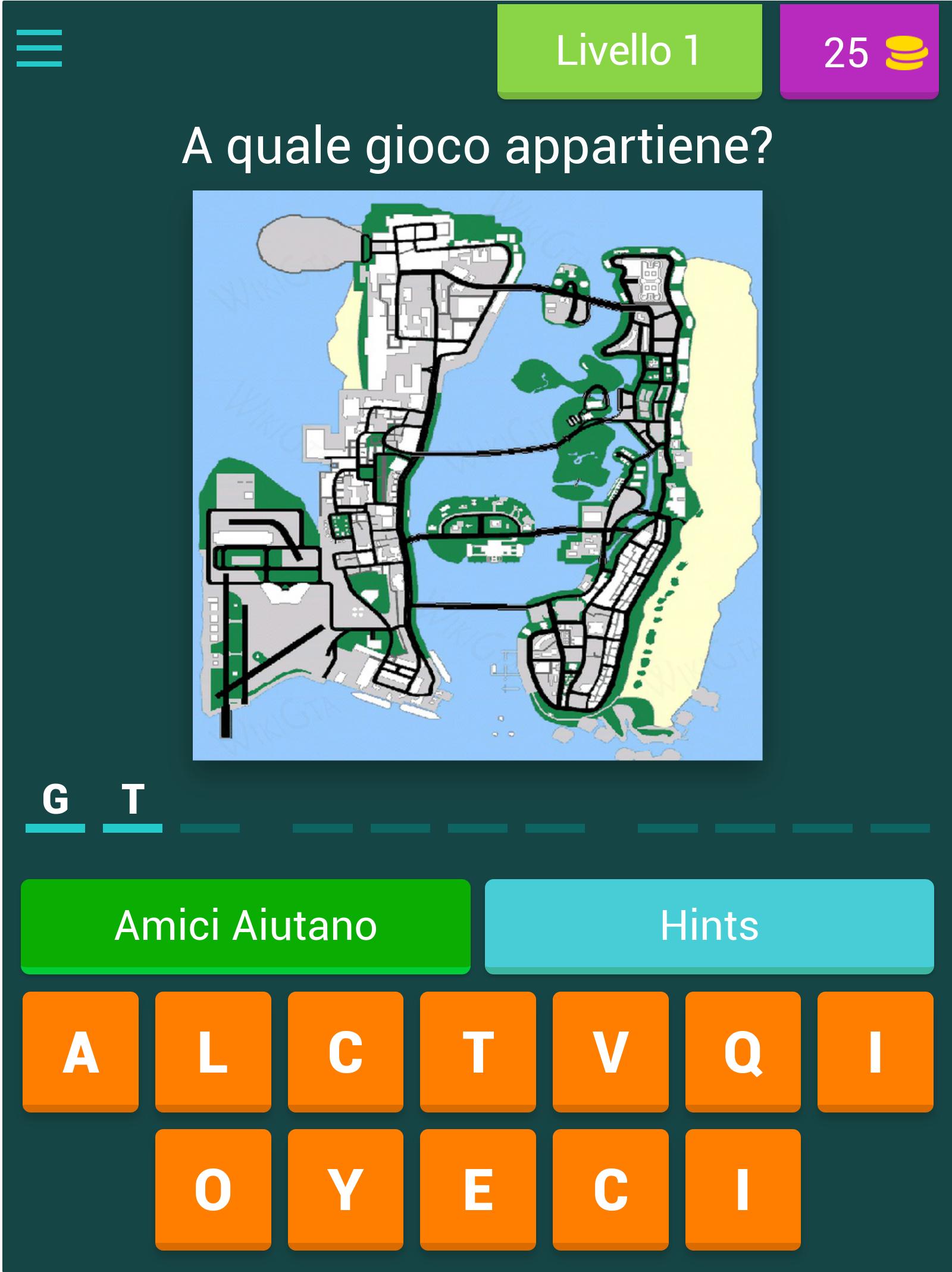Viewport: 952px width, 1272px height.
Task: Open the hamburger menu
Action: 39,49
